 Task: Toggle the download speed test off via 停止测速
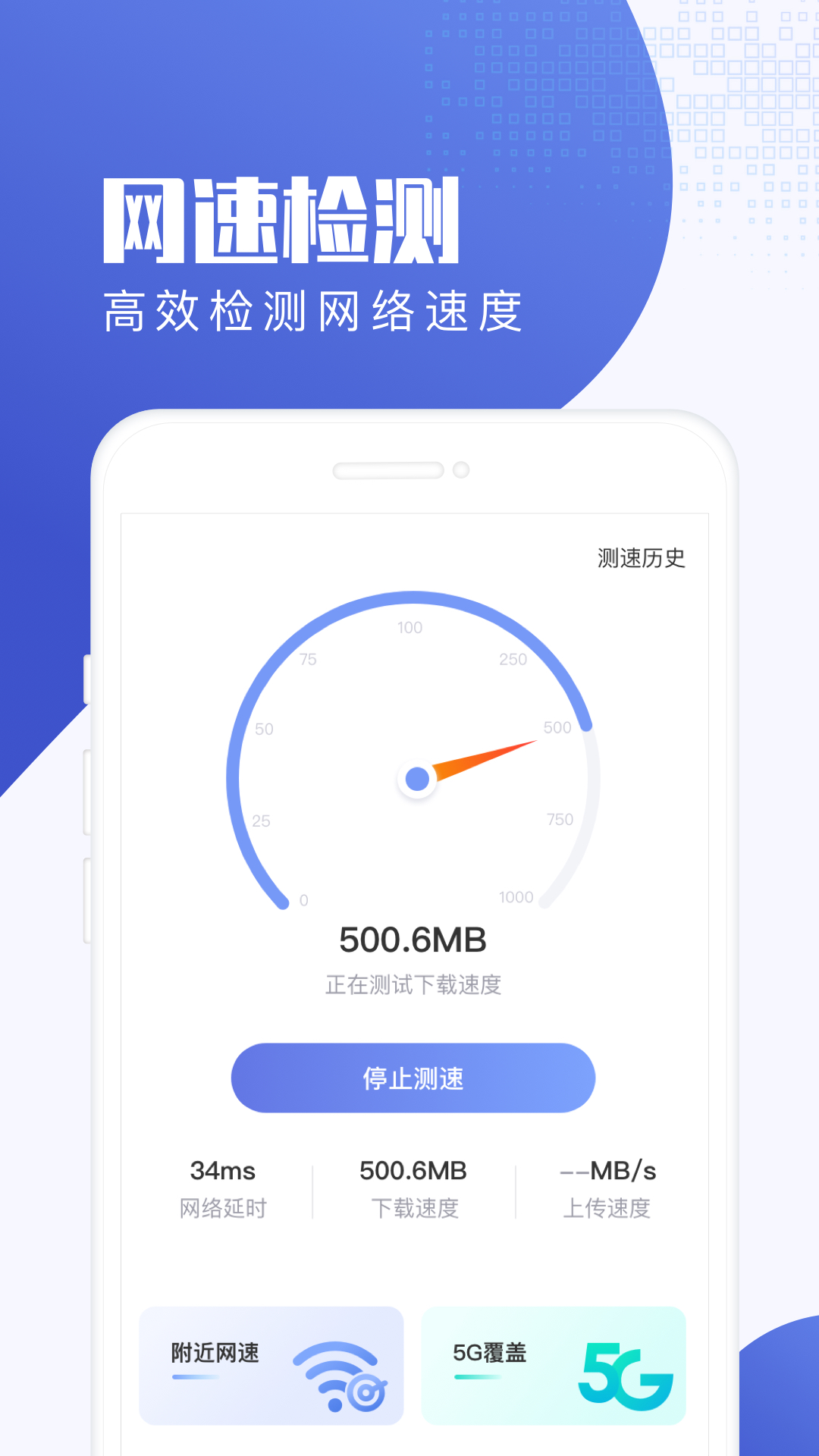[x=413, y=1078]
